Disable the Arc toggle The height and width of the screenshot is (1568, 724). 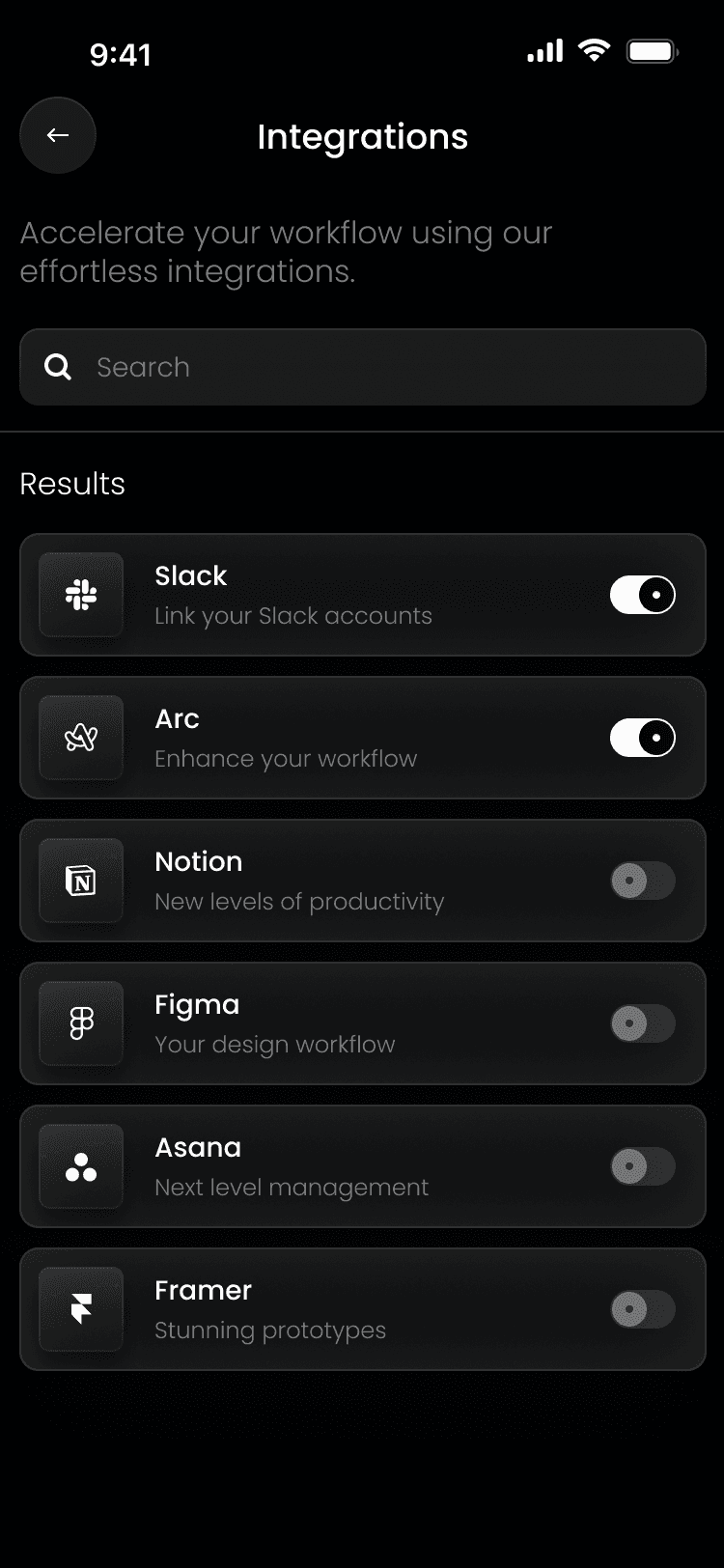[x=643, y=738]
